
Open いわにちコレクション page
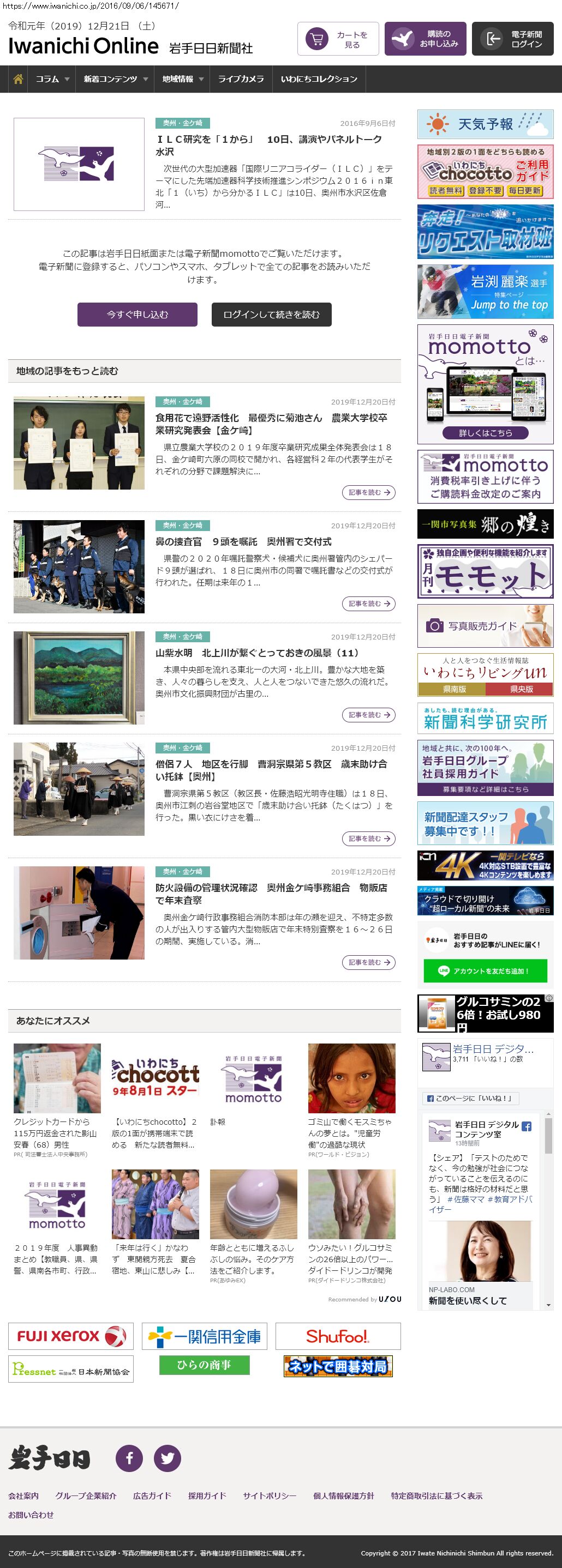[x=319, y=79]
